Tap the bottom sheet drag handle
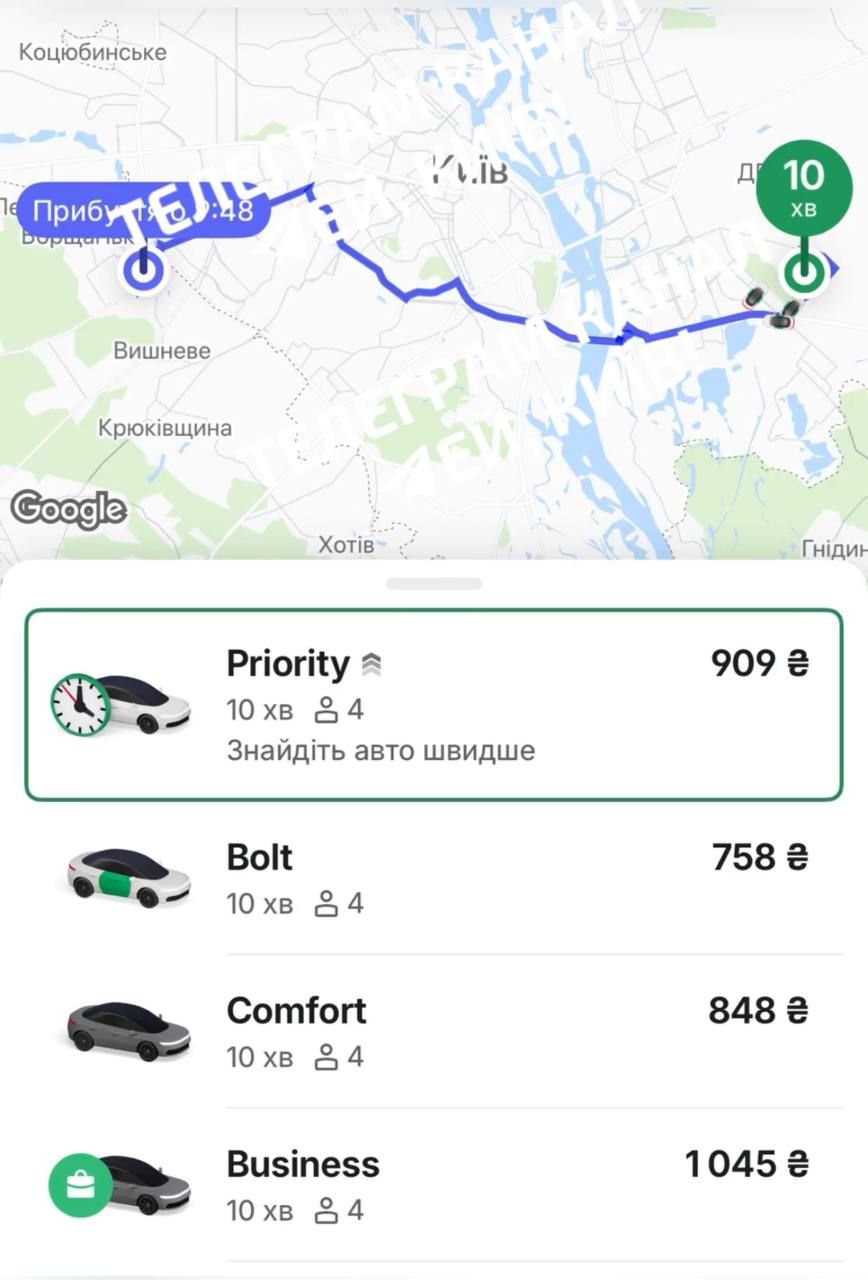868x1280 pixels. [433, 583]
